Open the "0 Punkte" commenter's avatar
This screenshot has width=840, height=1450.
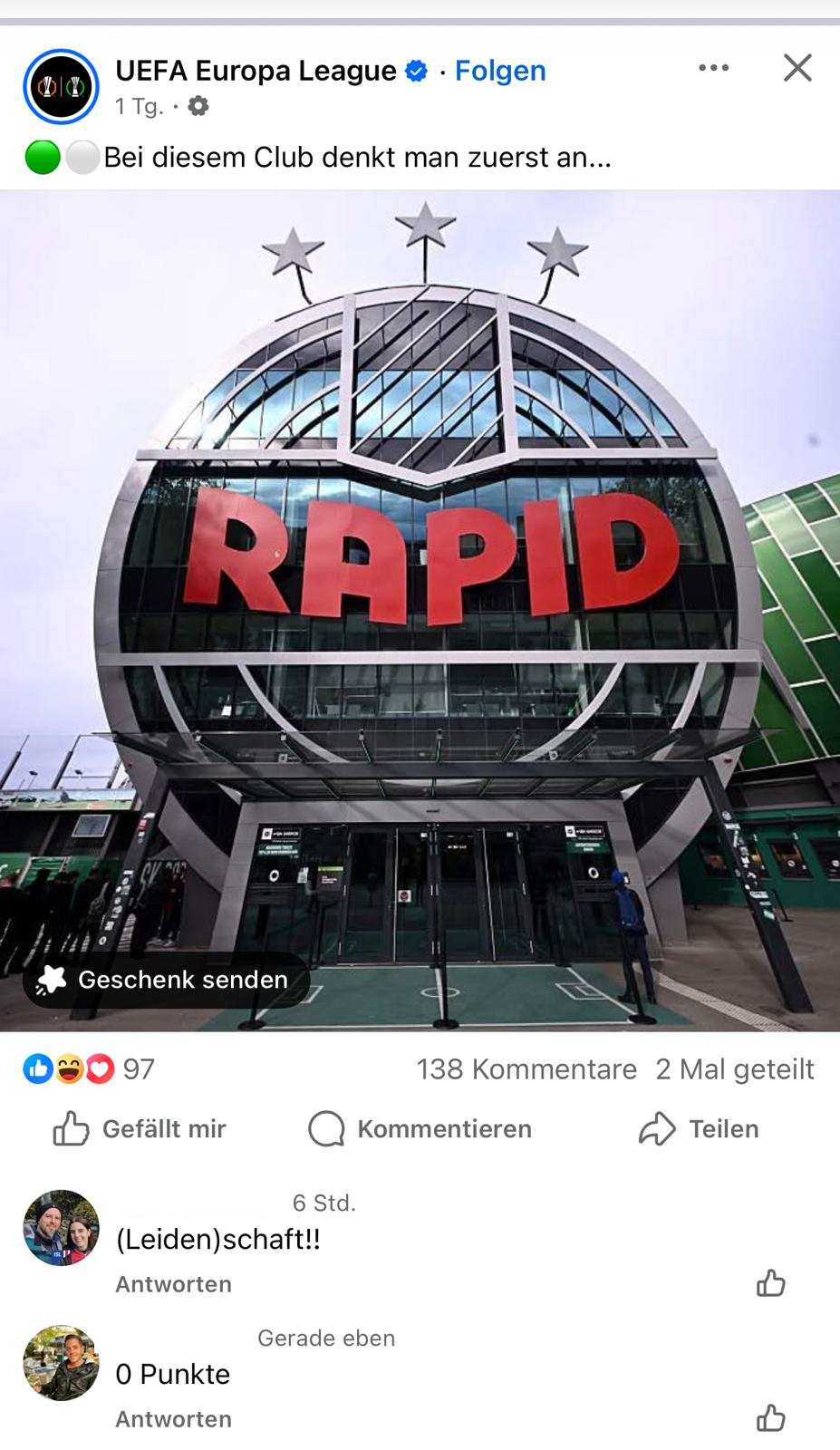coord(61,1363)
